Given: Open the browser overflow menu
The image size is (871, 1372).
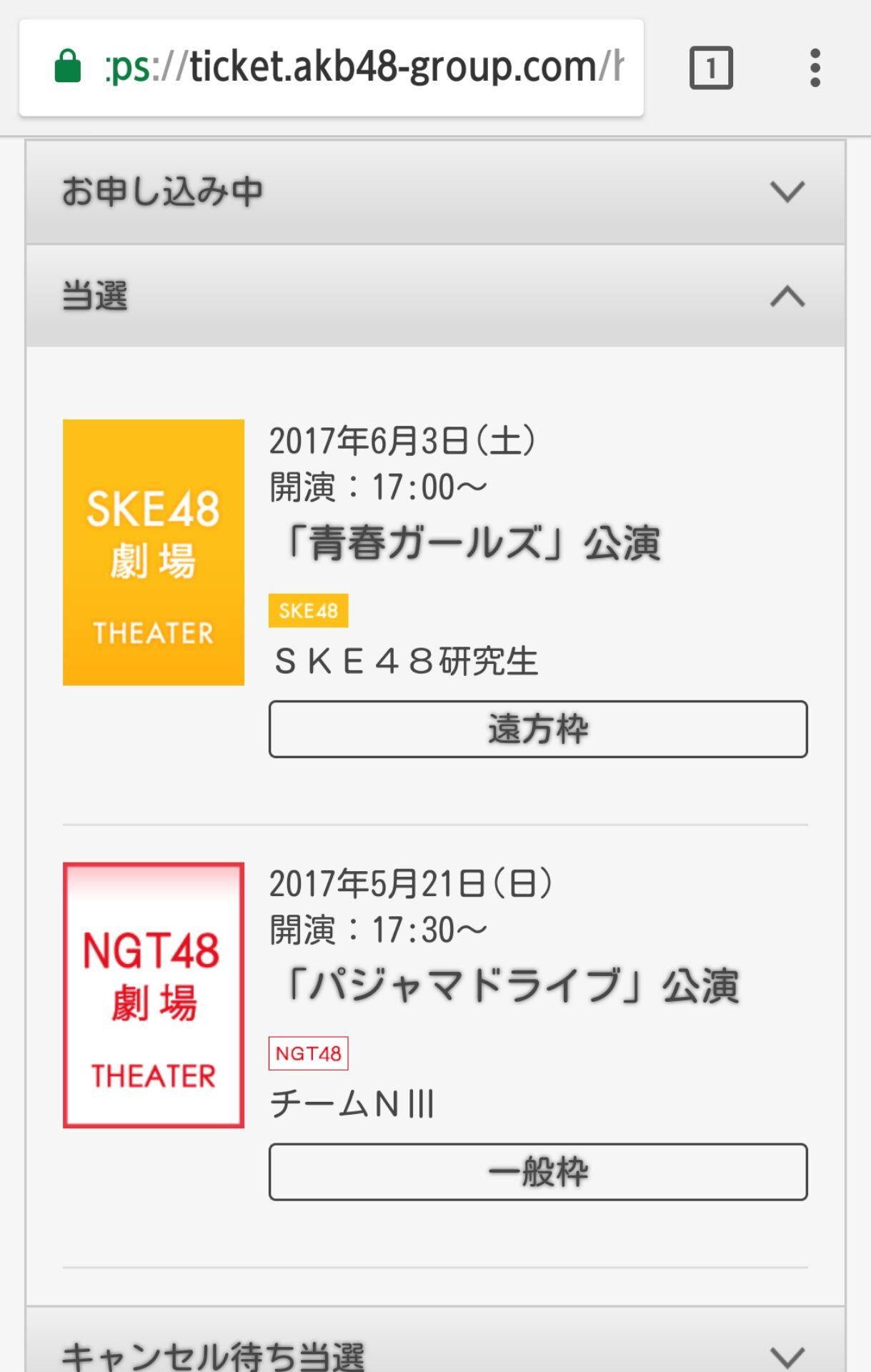Looking at the screenshot, I should (x=815, y=68).
